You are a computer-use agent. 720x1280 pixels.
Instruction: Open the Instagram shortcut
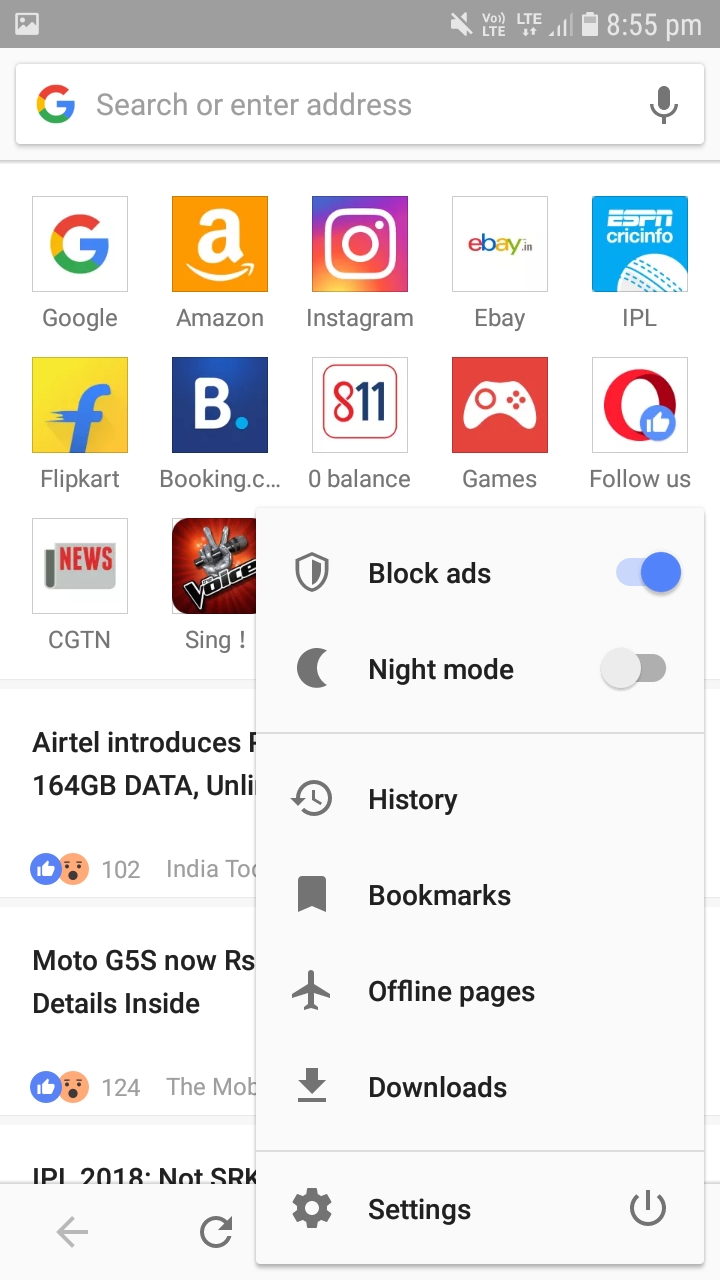click(360, 245)
